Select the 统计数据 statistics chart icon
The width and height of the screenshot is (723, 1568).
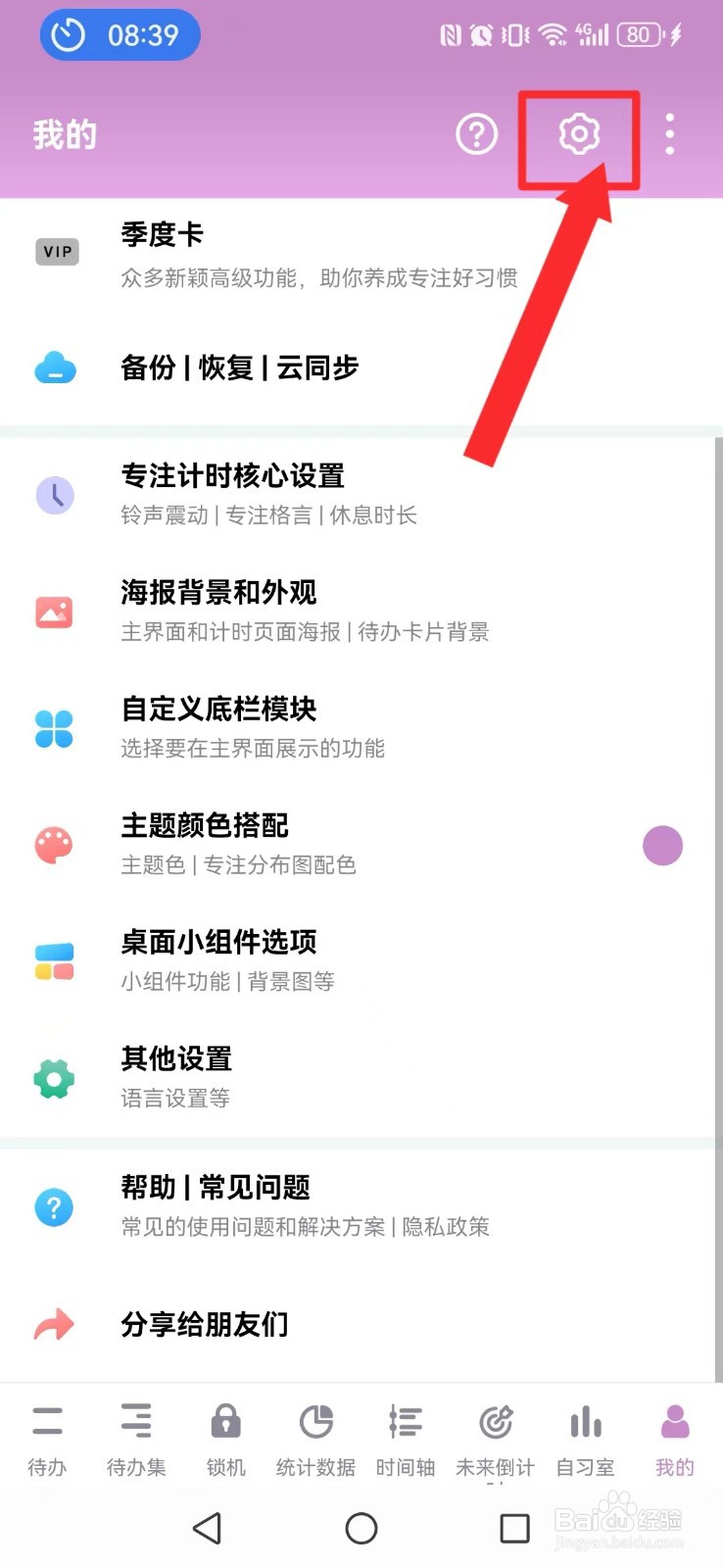coord(314,1421)
